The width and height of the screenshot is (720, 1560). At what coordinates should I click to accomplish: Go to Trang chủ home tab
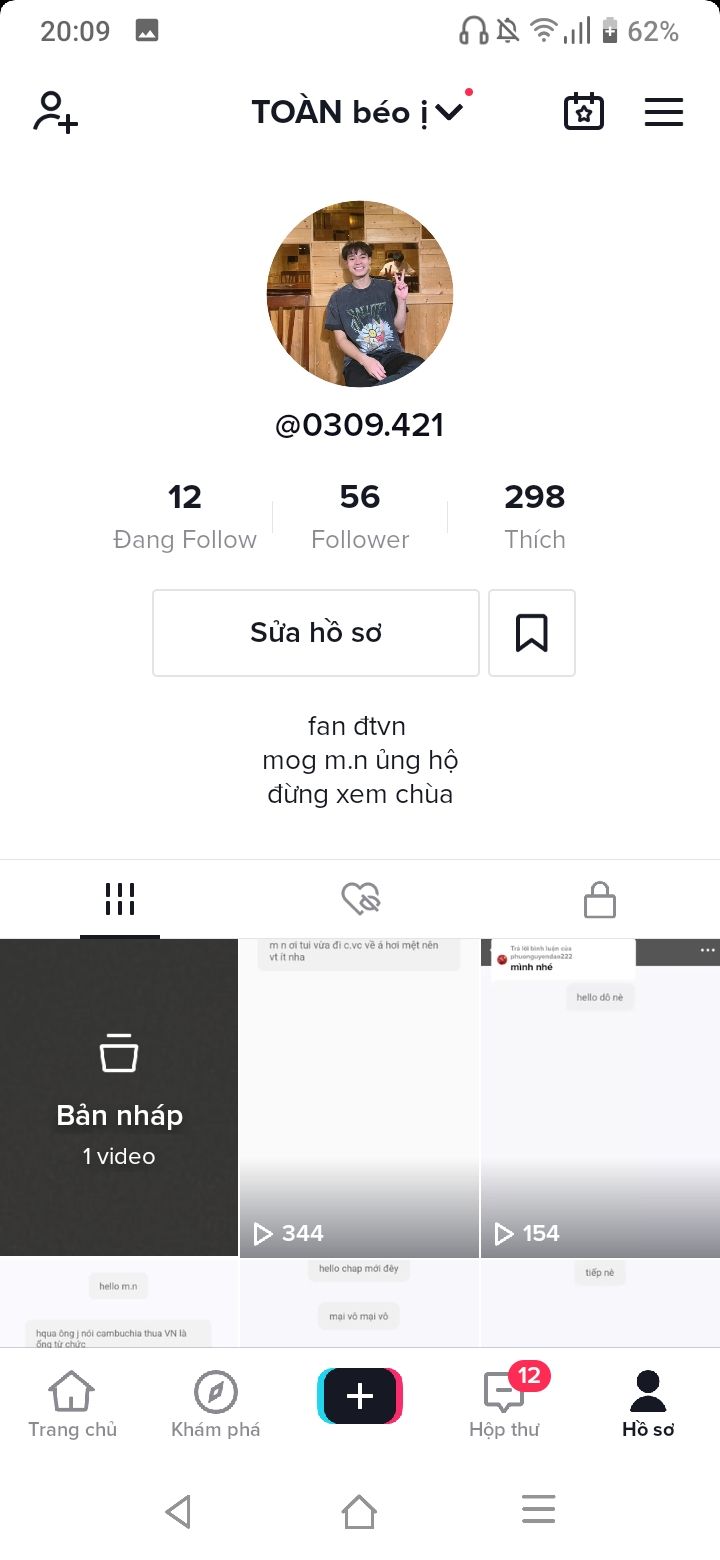(72, 1405)
